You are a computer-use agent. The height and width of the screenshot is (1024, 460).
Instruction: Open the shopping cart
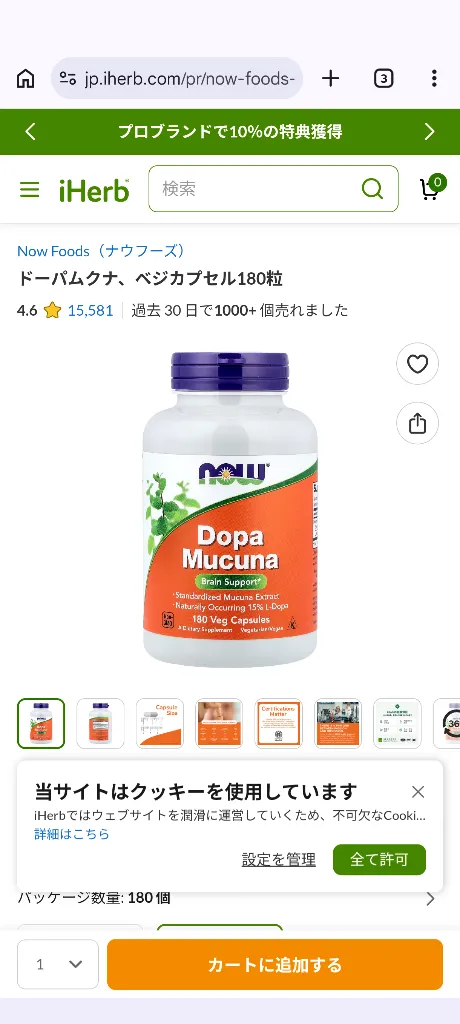[x=432, y=187]
